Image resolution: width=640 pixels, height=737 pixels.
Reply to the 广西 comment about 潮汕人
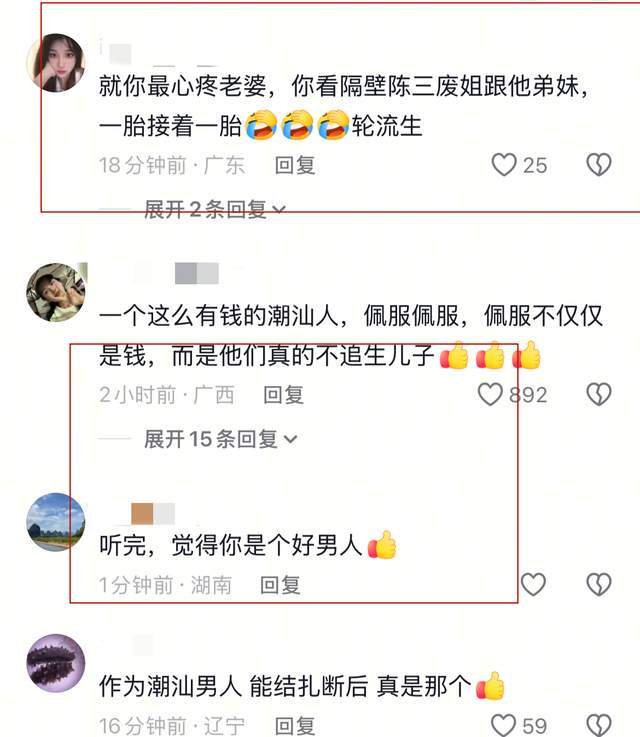tap(283, 395)
